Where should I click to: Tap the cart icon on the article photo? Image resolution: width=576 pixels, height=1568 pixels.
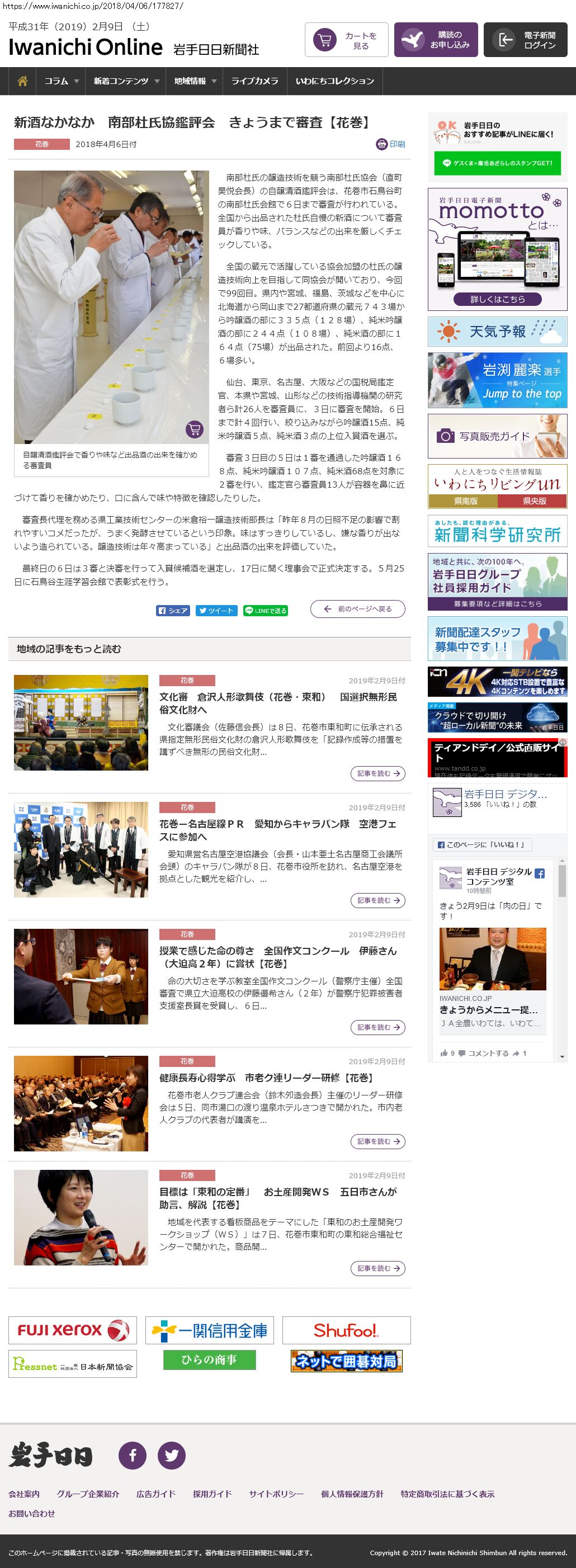(194, 429)
